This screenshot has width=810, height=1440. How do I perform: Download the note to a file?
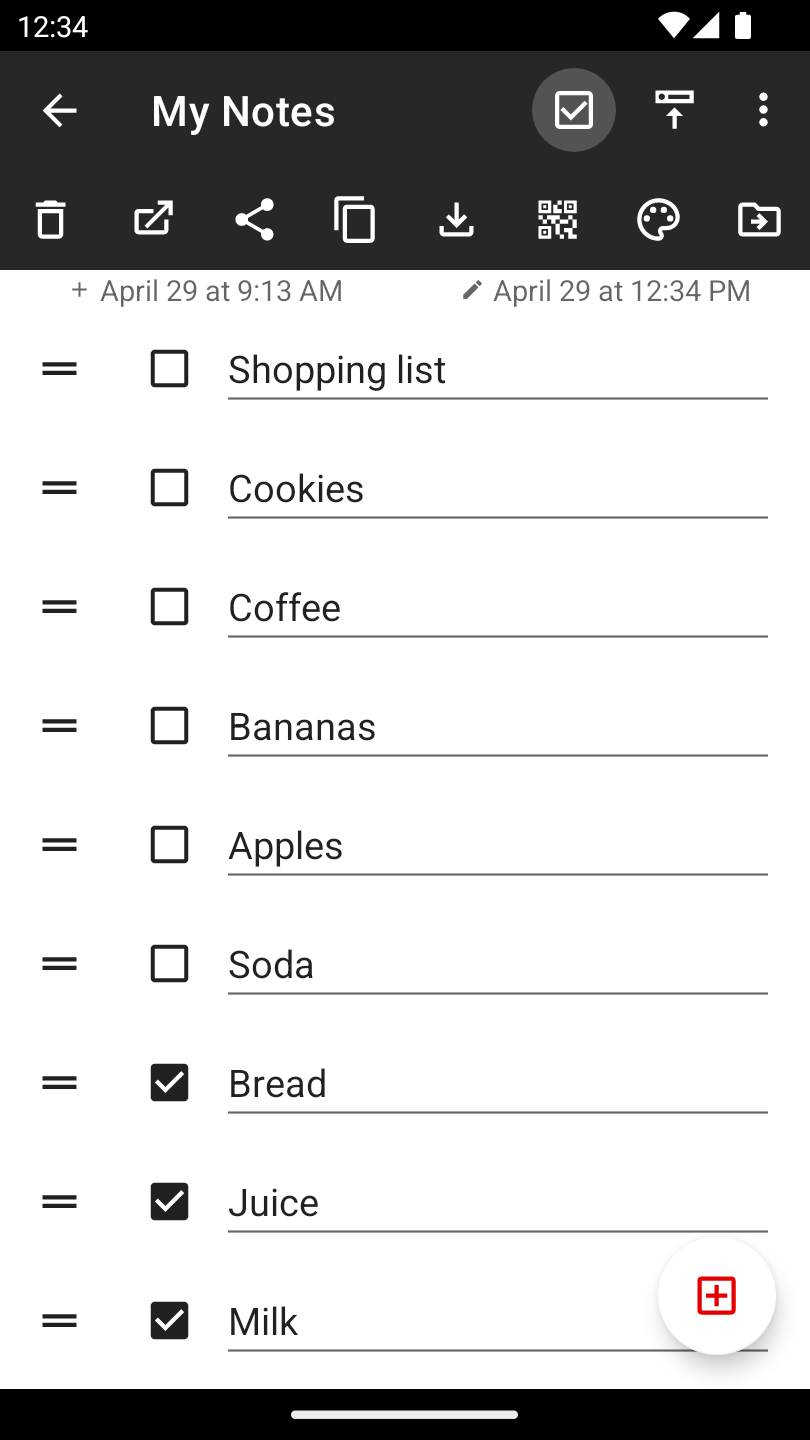(x=456, y=219)
